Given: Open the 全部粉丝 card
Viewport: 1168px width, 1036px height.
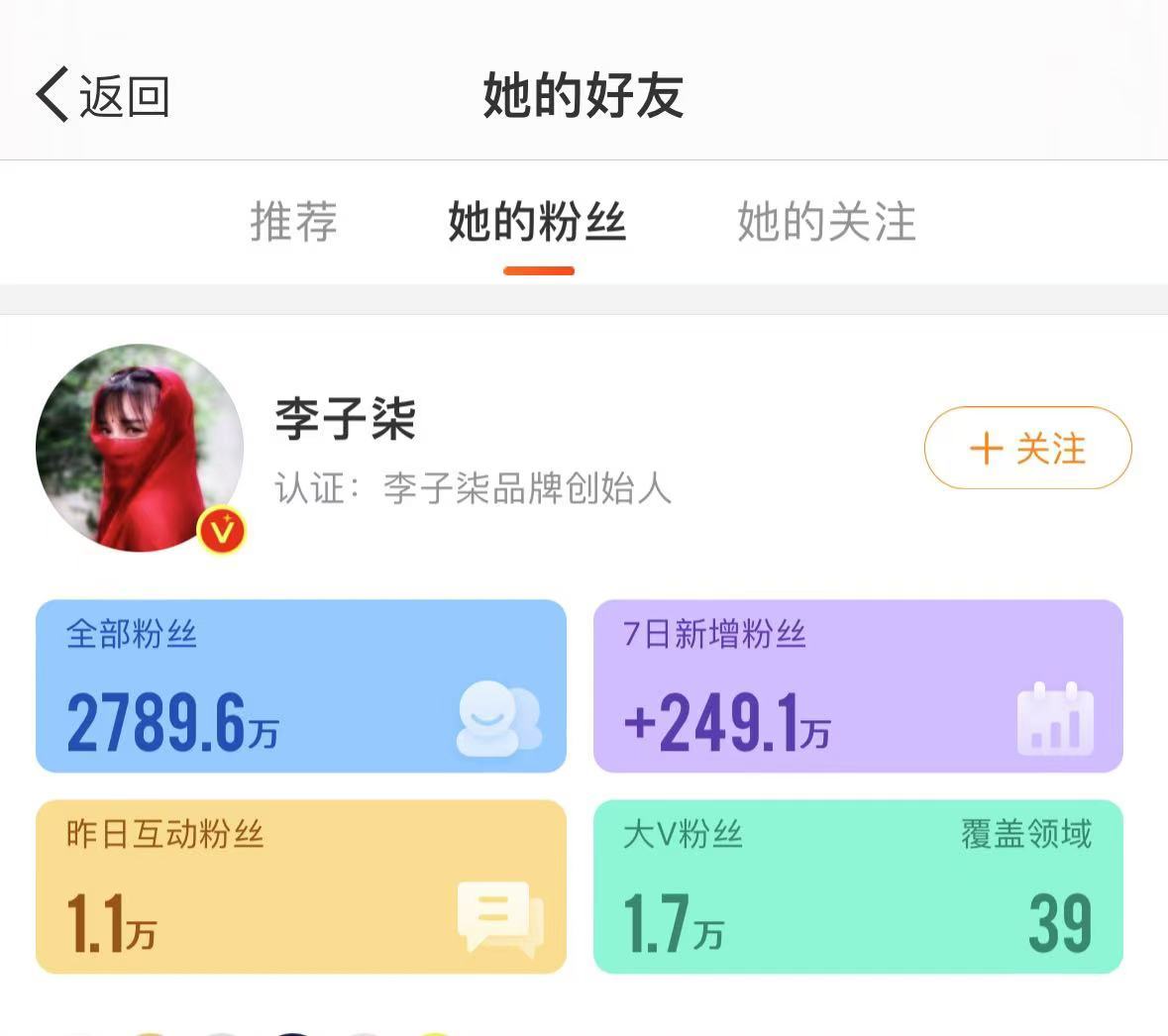Looking at the screenshot, I should pyautogui.click(x=300, y=686).
